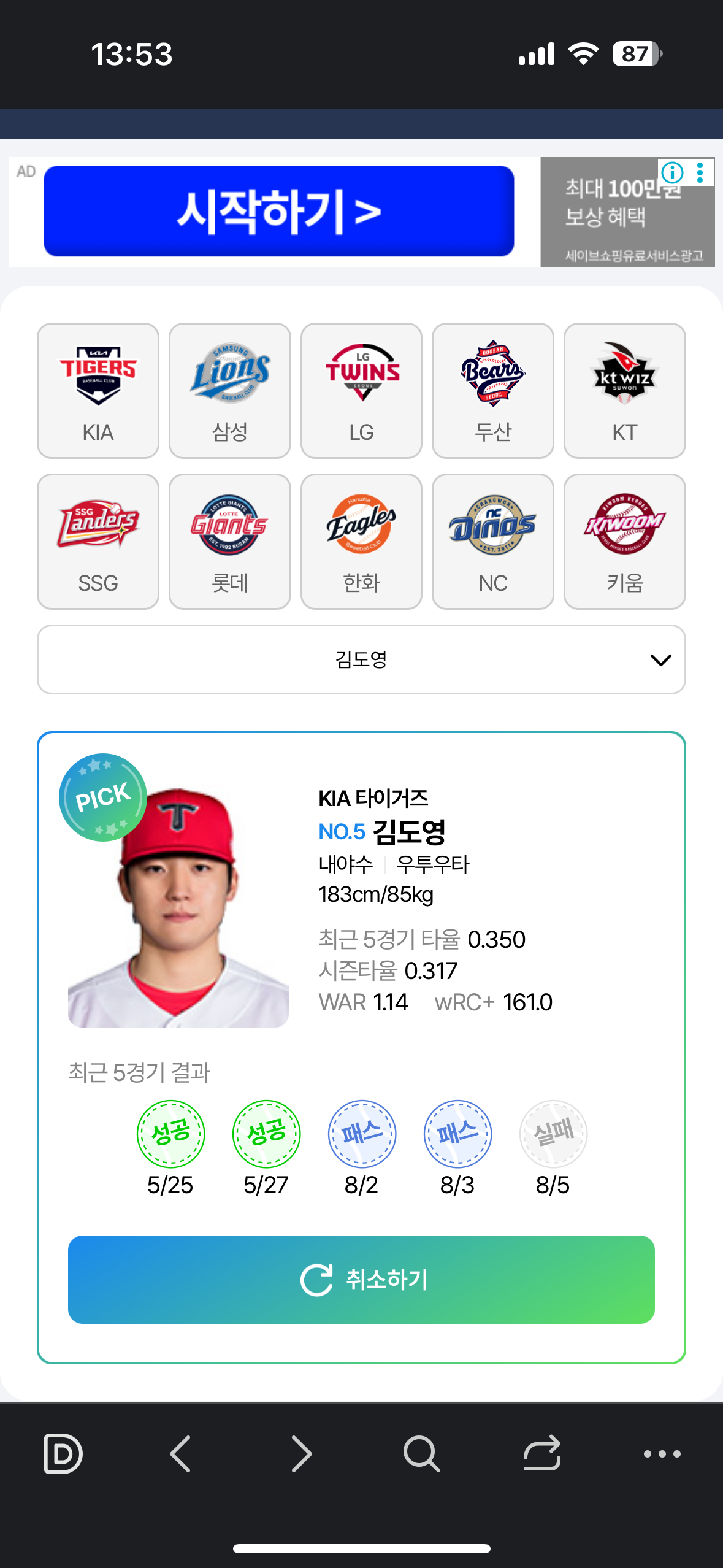Choose the KT Wiz team
The height and width of the screenshot is (1568, 723).
coord(625,391)
